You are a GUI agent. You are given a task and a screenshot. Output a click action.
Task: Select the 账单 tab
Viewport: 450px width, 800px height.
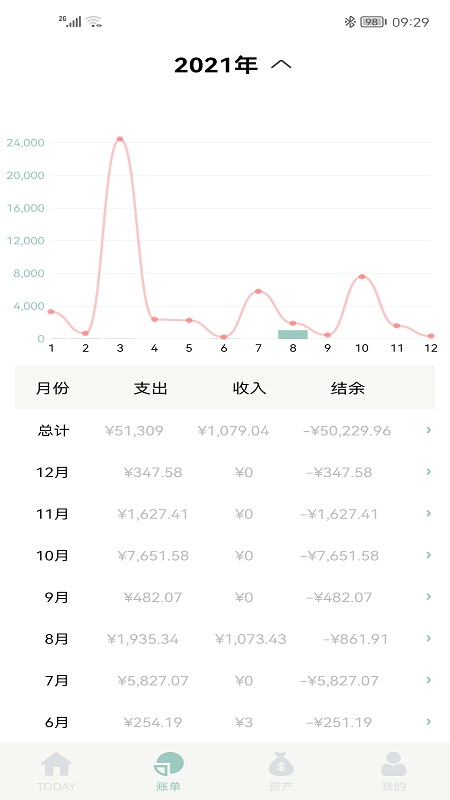(169, 771)
